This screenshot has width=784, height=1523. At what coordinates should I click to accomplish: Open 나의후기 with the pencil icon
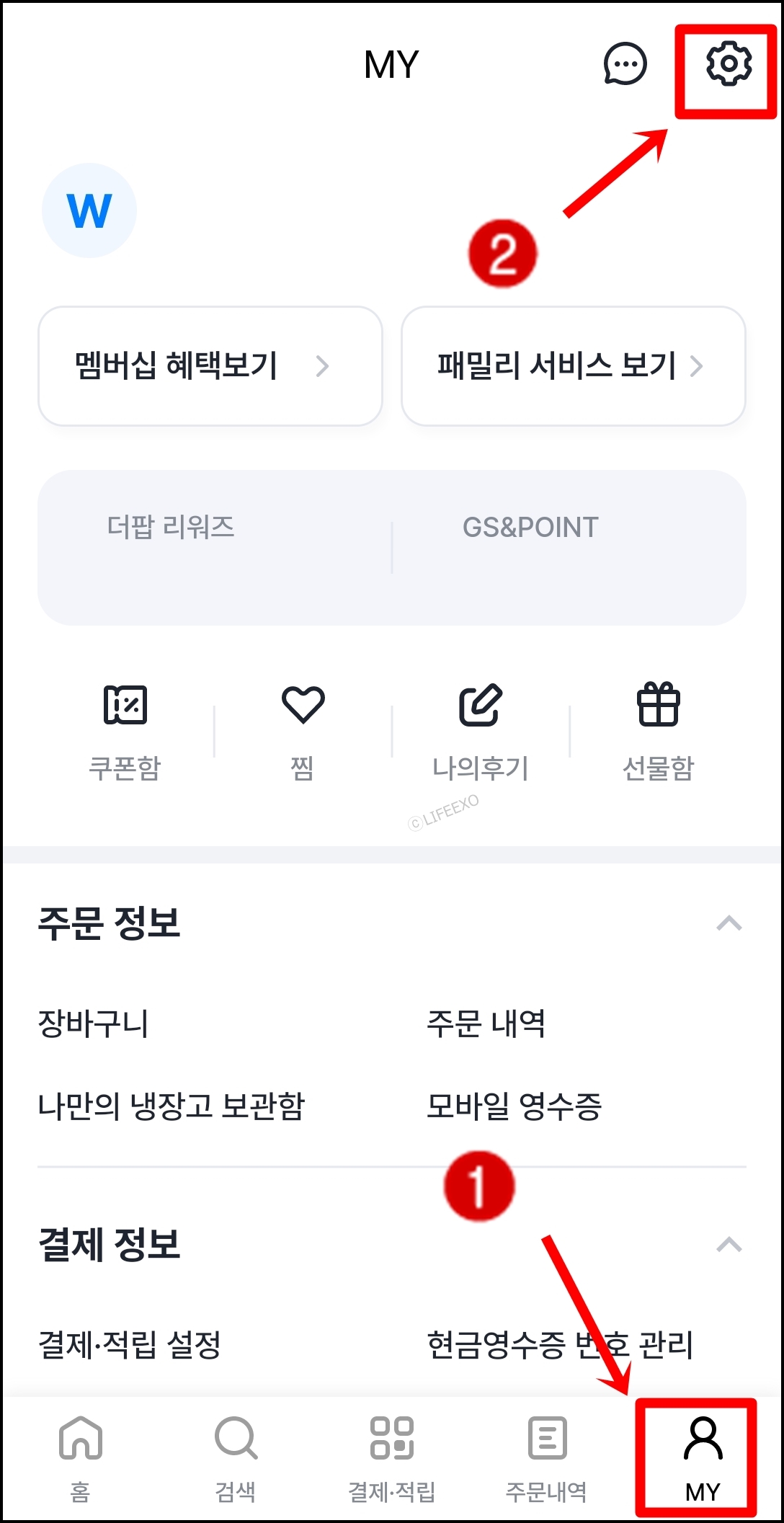point(481,728)
